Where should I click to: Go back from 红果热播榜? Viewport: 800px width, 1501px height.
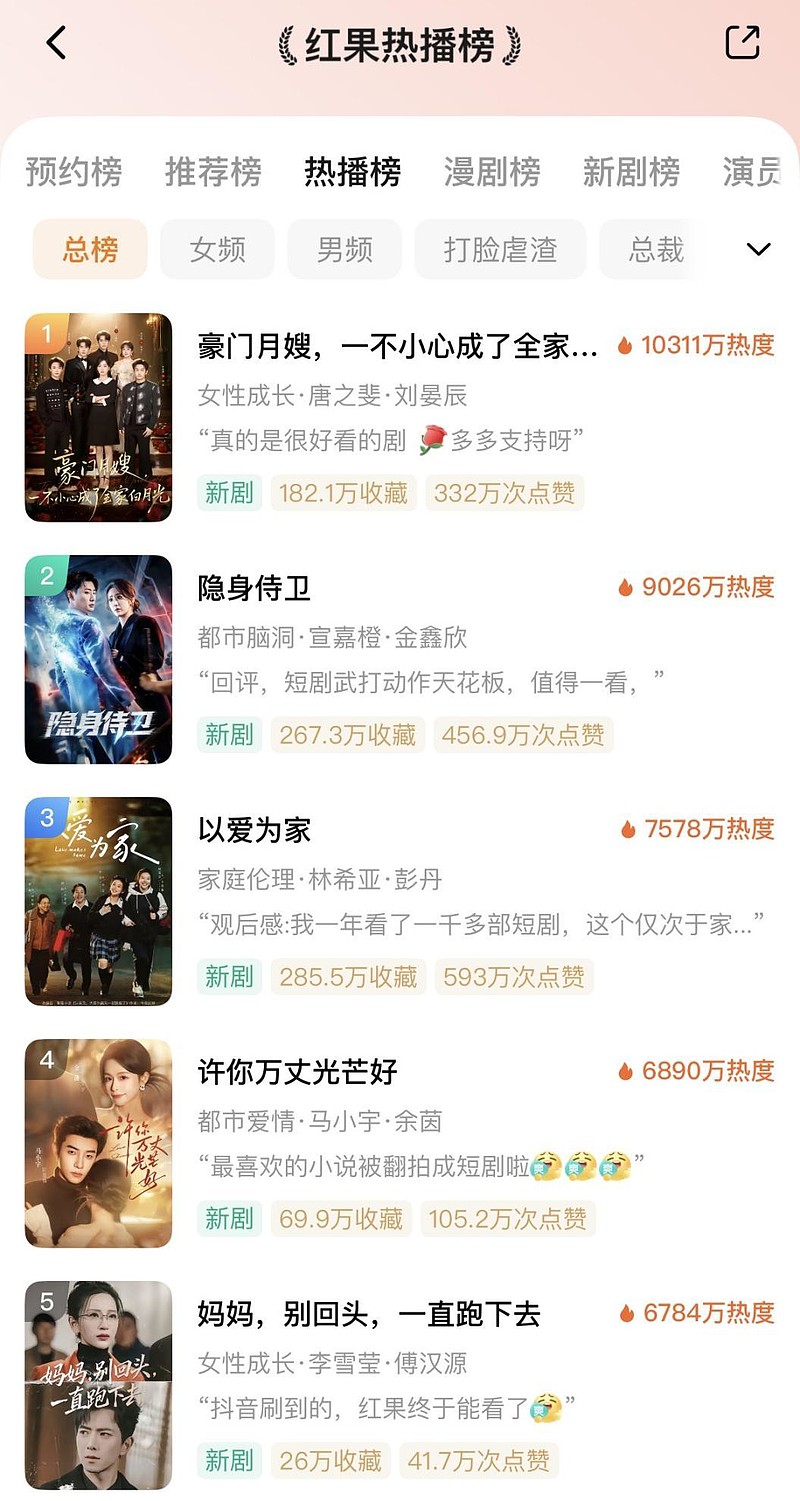(56, 43)
